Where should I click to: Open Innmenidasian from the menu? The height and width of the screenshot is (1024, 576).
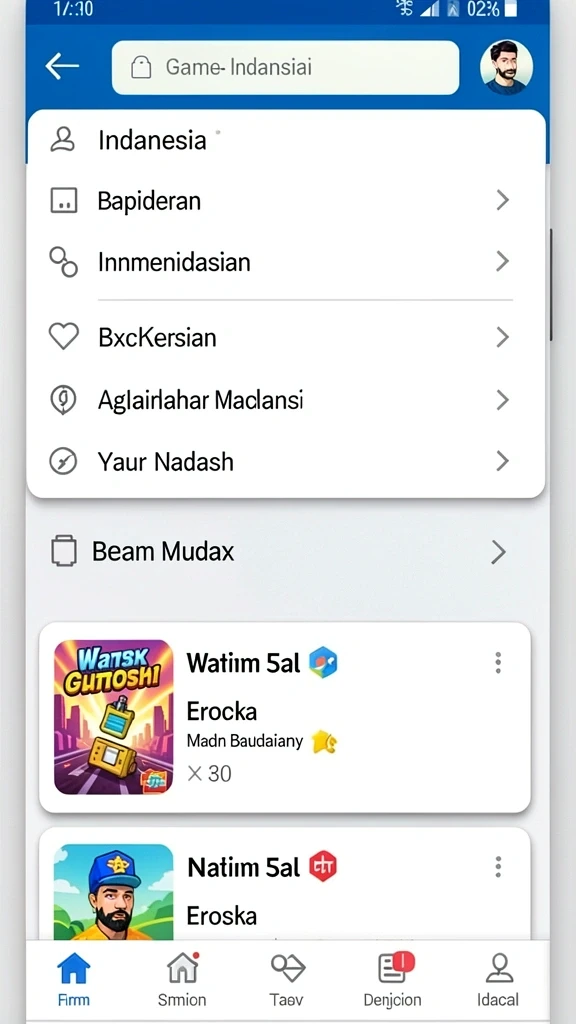coord(285,262)
